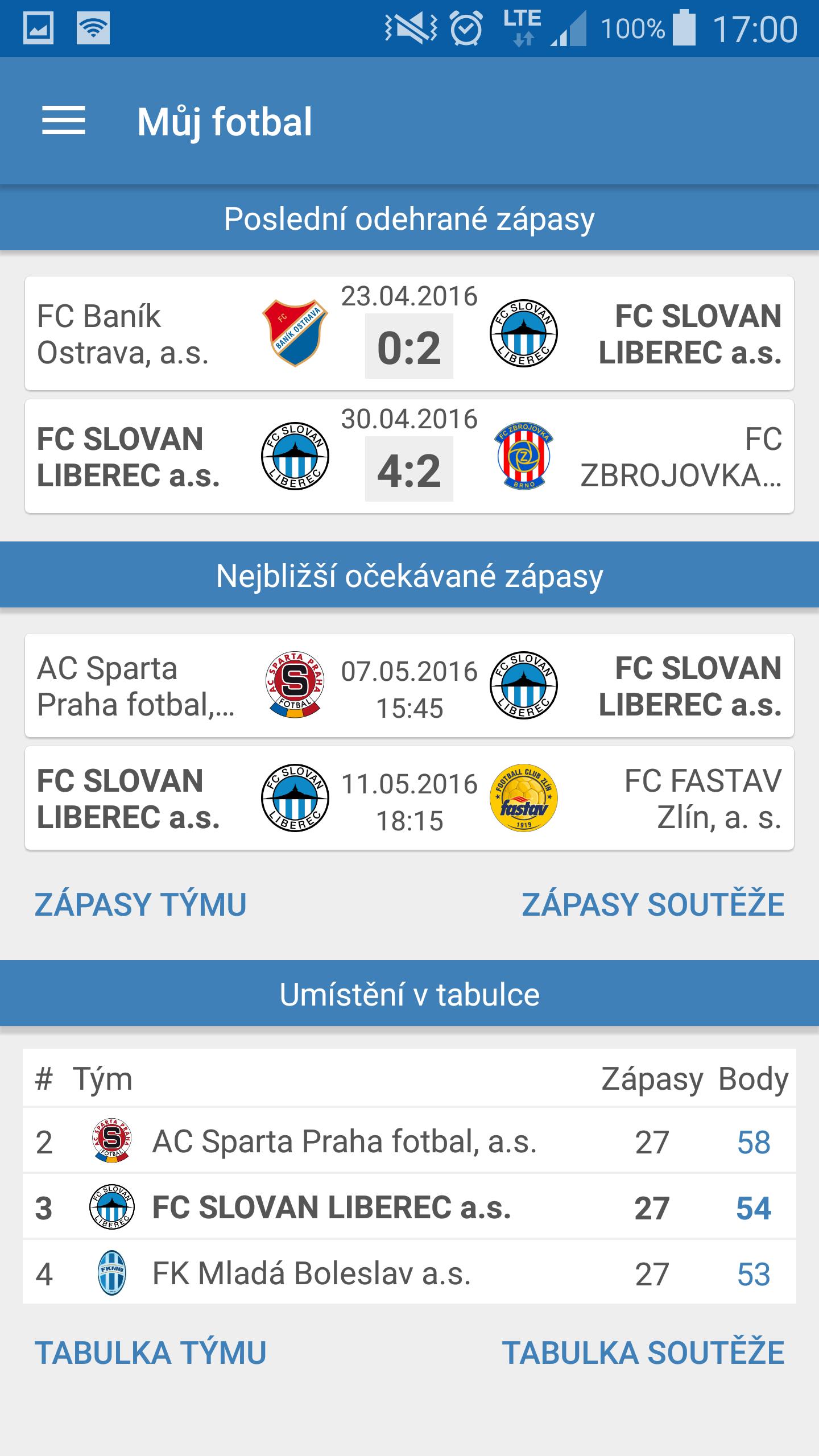Open the hamburger navigation drawer menu
The width and height of the screenshot is (819, 1456).
[64, 121]
